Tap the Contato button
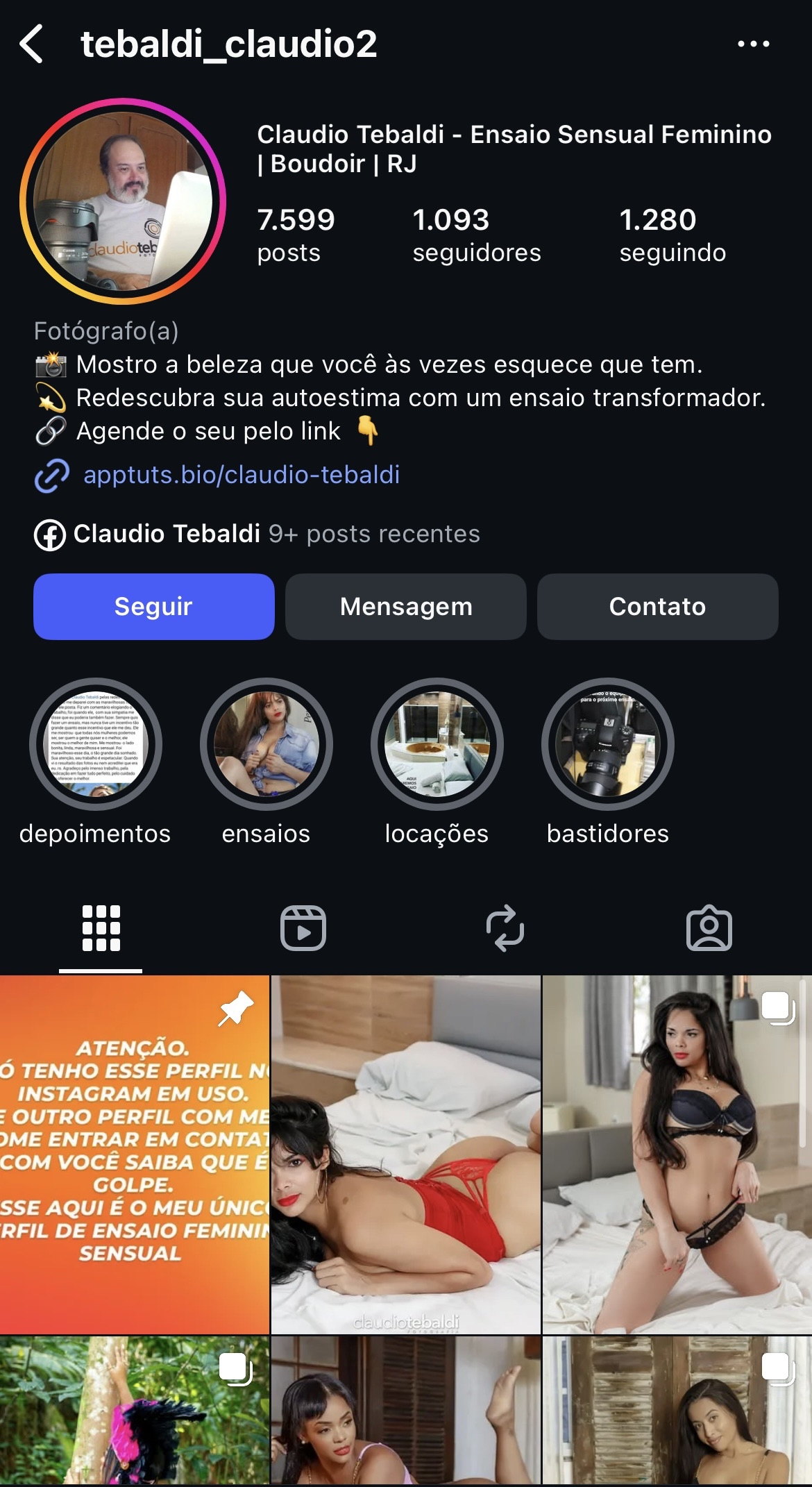Screen dimensions: 812x1487 point(657,606)
